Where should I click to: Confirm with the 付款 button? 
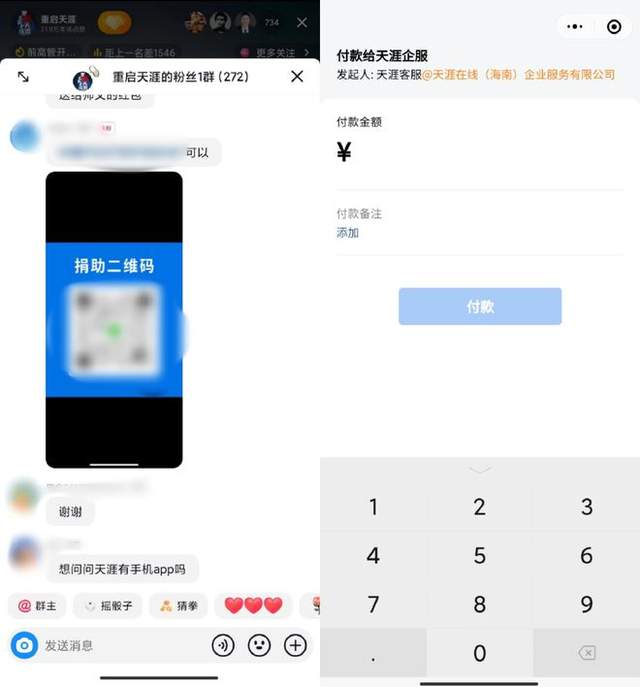point(480,306)
